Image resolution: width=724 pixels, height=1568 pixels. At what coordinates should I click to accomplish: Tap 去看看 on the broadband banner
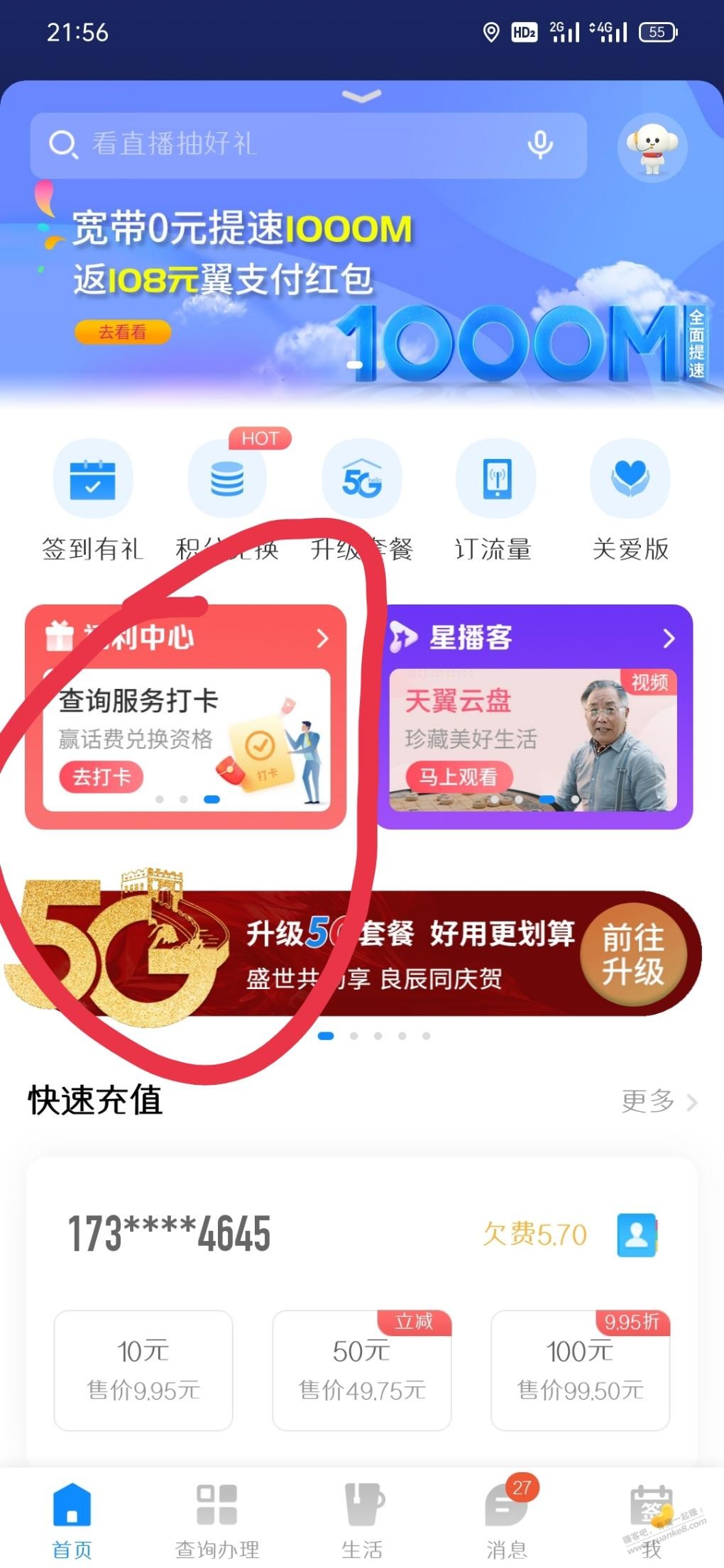click(123, 332)
